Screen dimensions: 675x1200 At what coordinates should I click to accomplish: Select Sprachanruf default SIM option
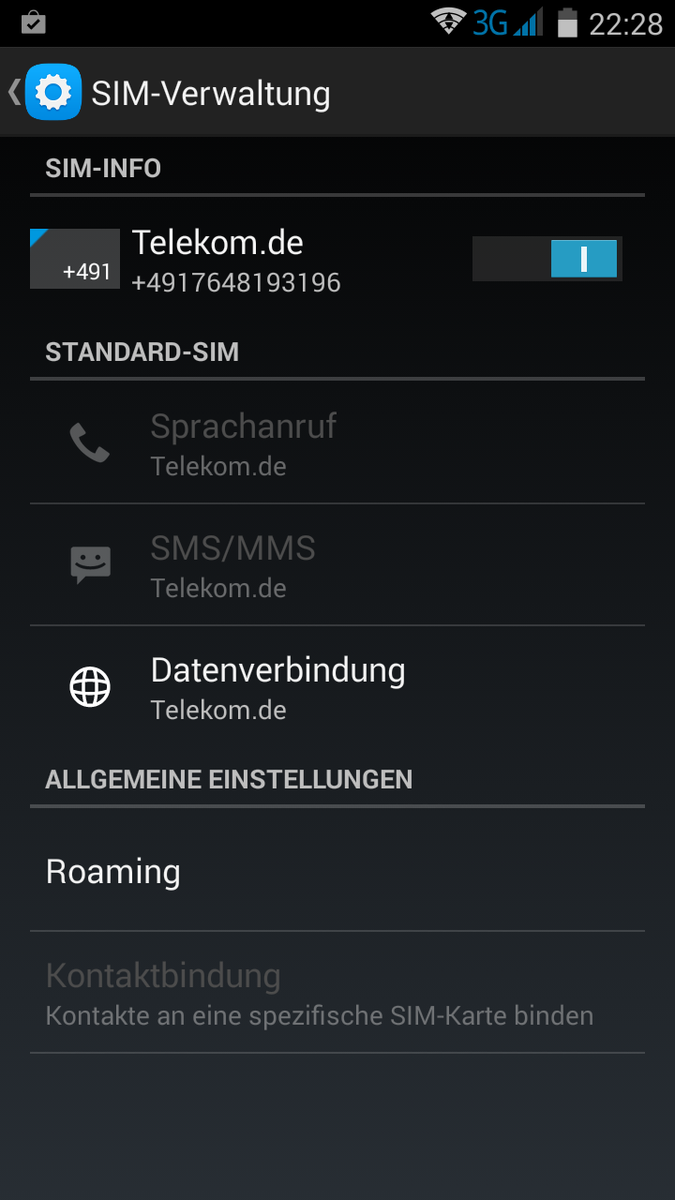pyautogui.click(x=337, y=443)
